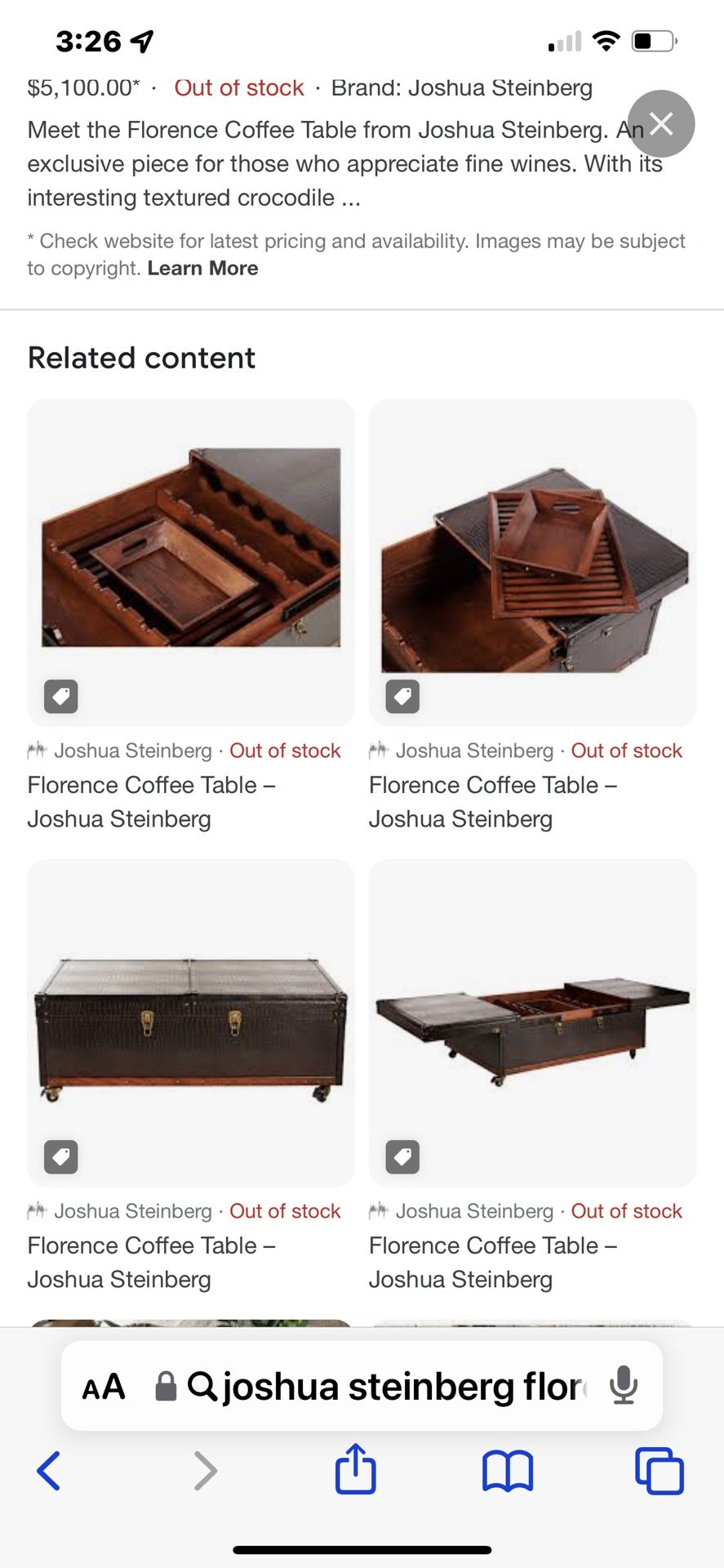Open Safari bookmarks
This screenshot has height=1568, width=724.
508,1471
